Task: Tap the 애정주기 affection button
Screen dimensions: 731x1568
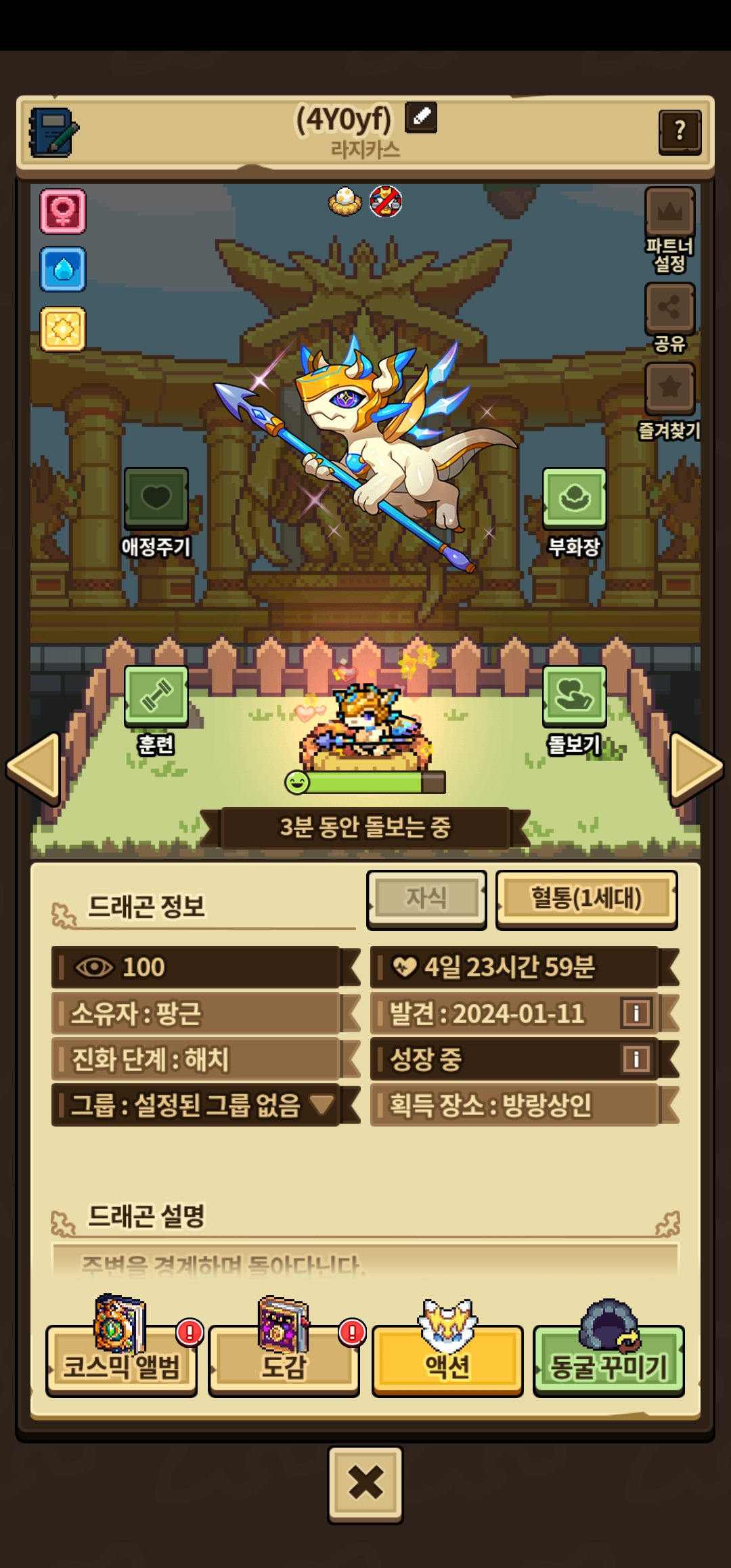Action: [x=156, y=499]
